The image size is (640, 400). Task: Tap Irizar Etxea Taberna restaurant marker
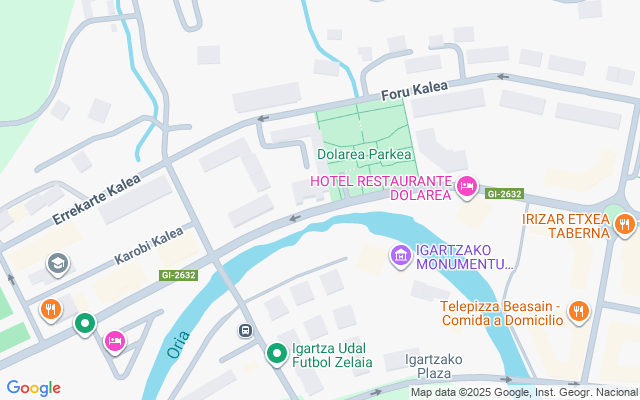pos(626,225)
